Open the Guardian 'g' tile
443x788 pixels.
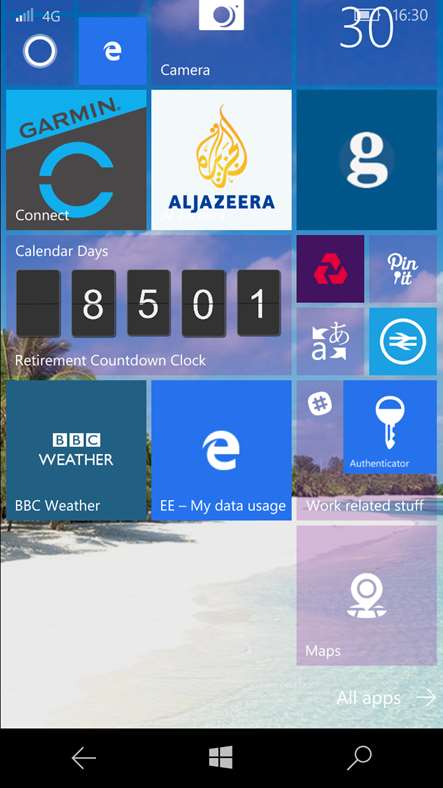pos(367,160)
